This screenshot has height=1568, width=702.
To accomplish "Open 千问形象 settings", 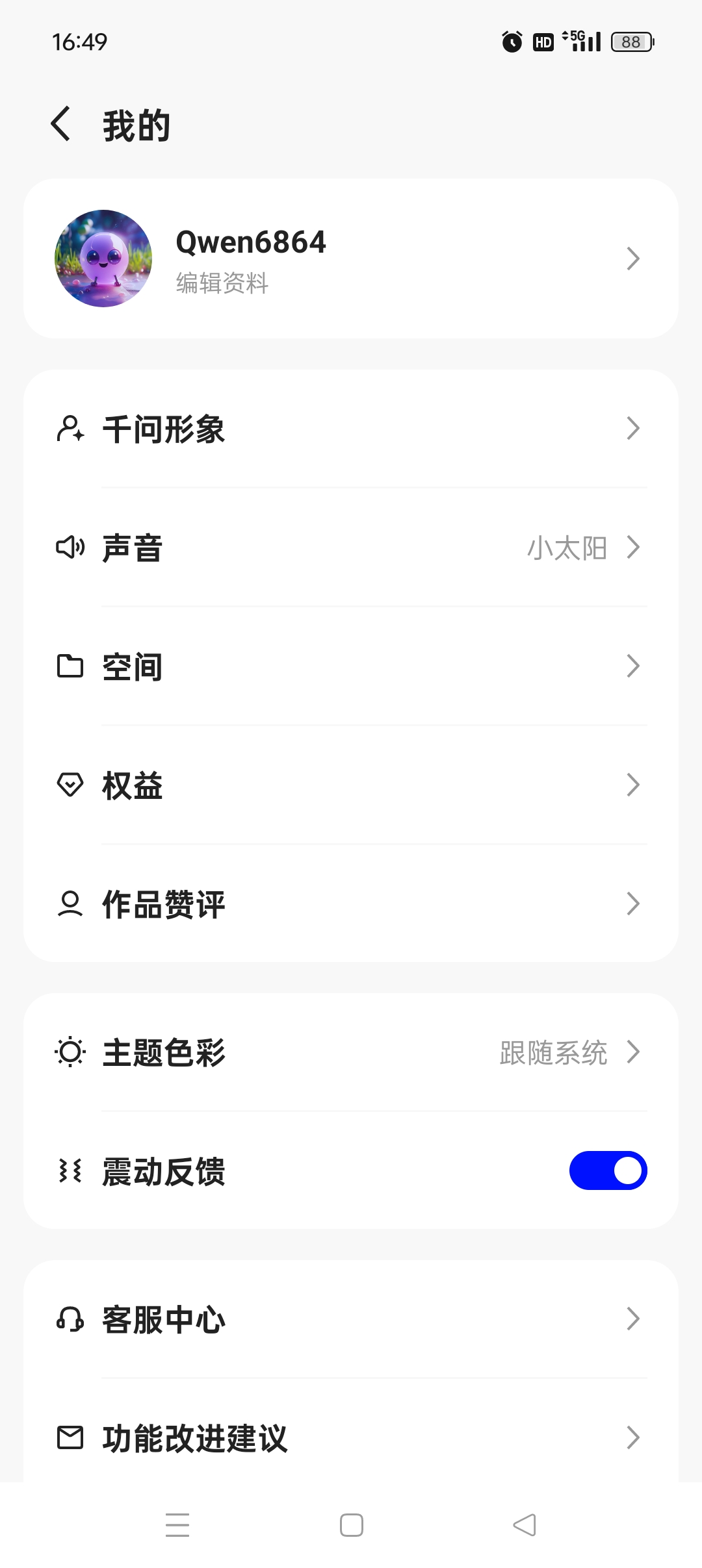I will (351, 429).
